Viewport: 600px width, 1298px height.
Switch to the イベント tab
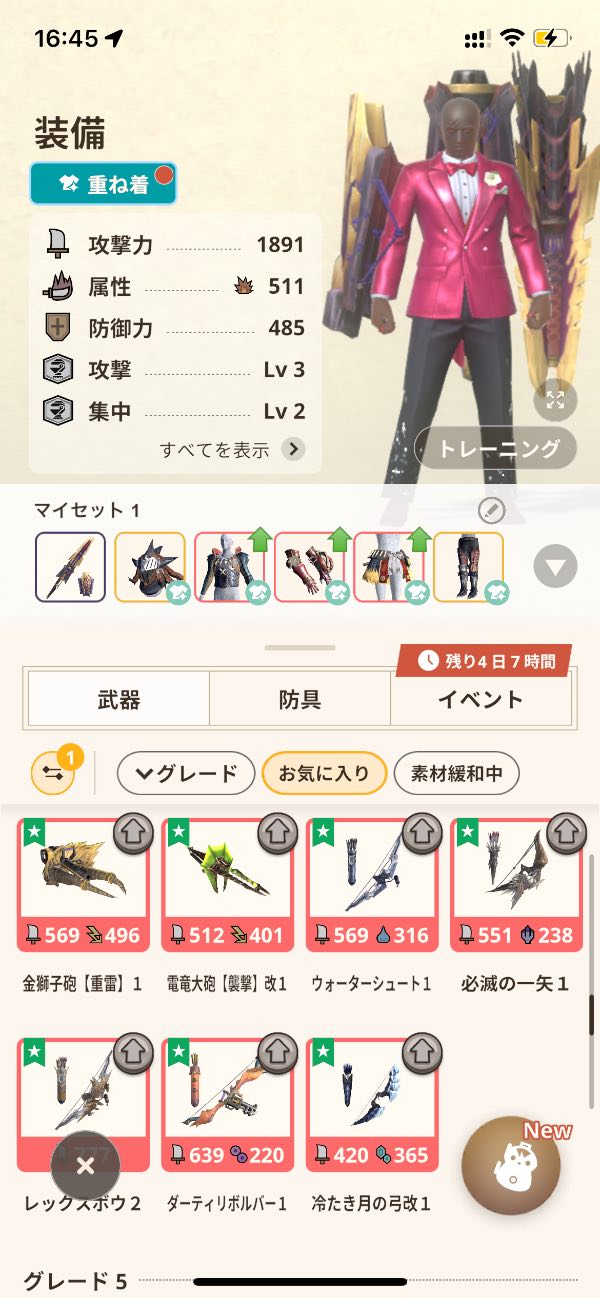[480, 698]
